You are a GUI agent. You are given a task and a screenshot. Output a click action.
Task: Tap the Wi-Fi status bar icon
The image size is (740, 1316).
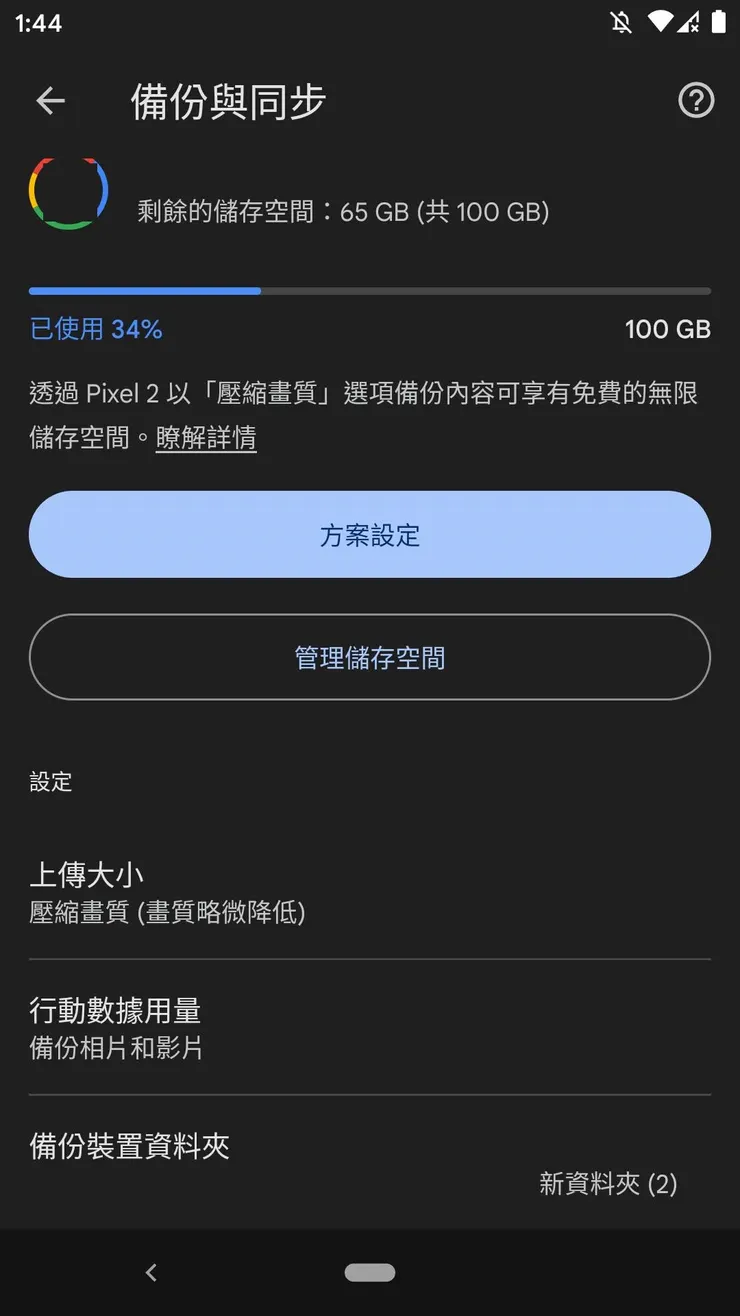pos(661,22)
